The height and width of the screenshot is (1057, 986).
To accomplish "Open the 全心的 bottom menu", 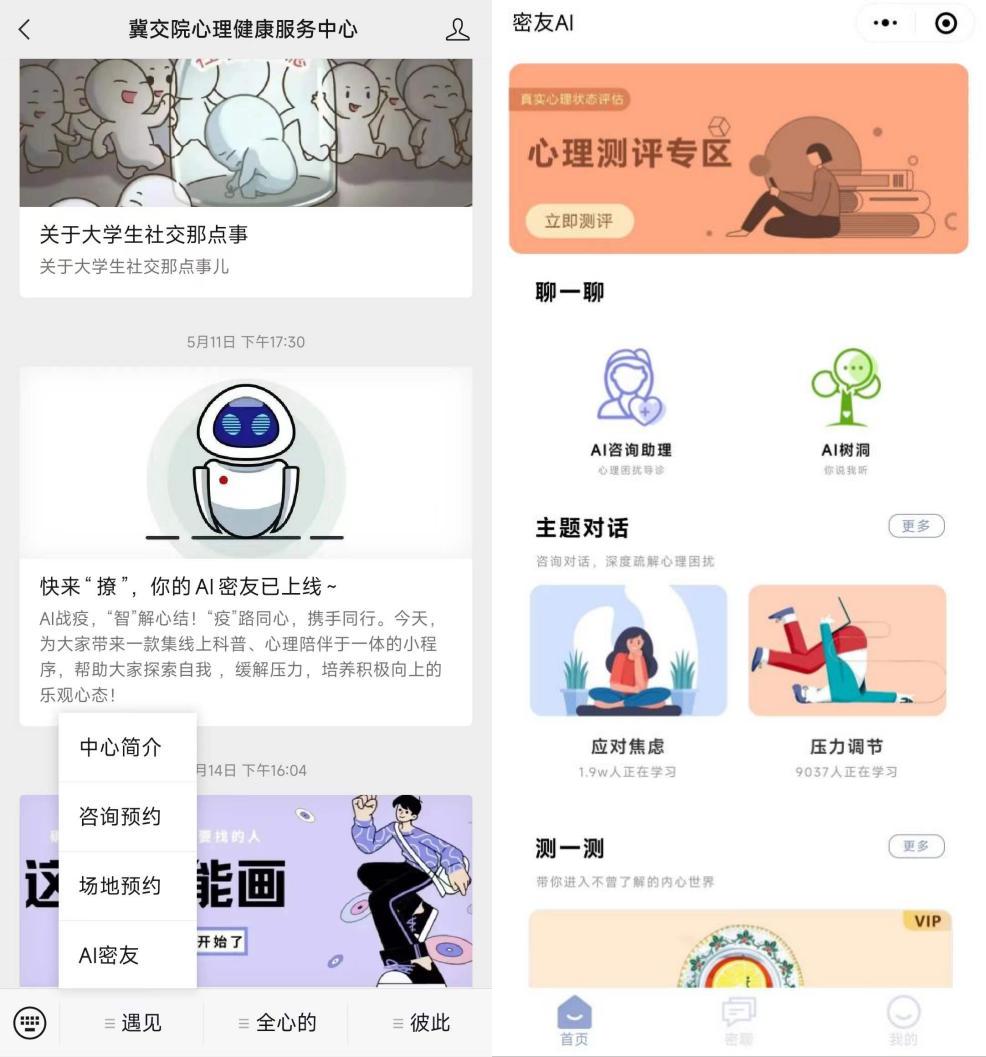I will (x=277, y=1023).
